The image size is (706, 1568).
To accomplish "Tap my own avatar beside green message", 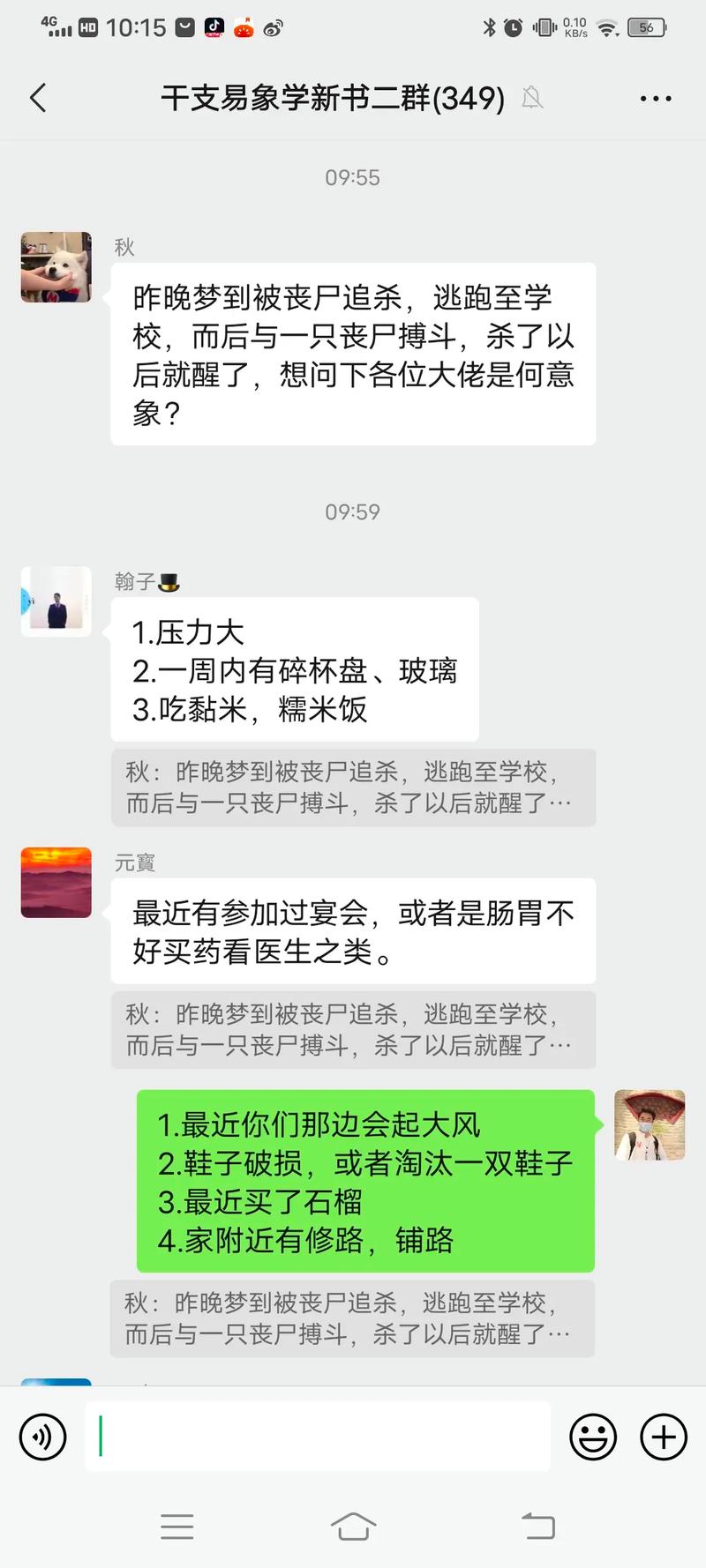I will 650,1124.
